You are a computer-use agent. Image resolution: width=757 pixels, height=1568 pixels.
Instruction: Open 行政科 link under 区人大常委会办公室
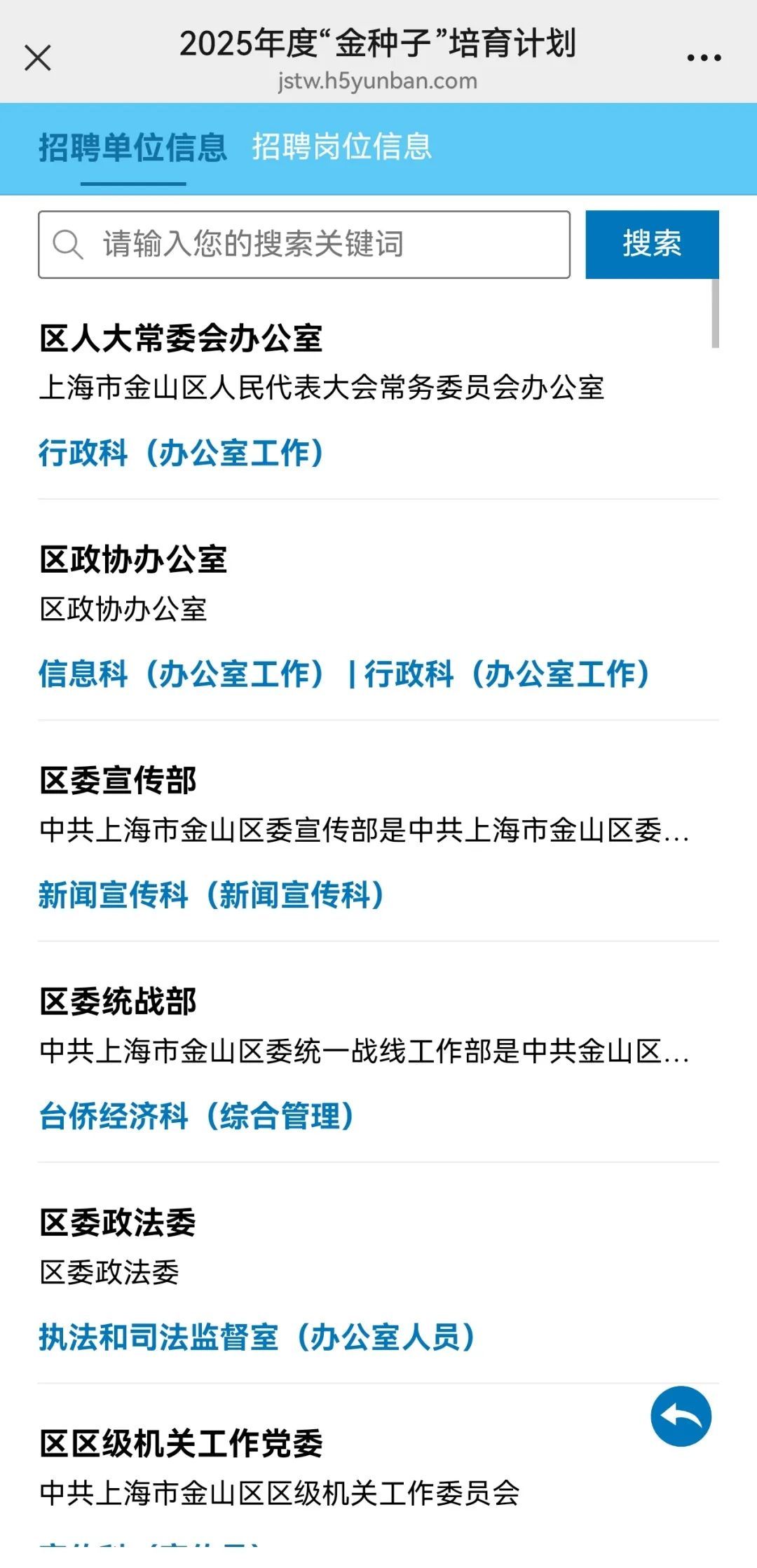[181, 453]
